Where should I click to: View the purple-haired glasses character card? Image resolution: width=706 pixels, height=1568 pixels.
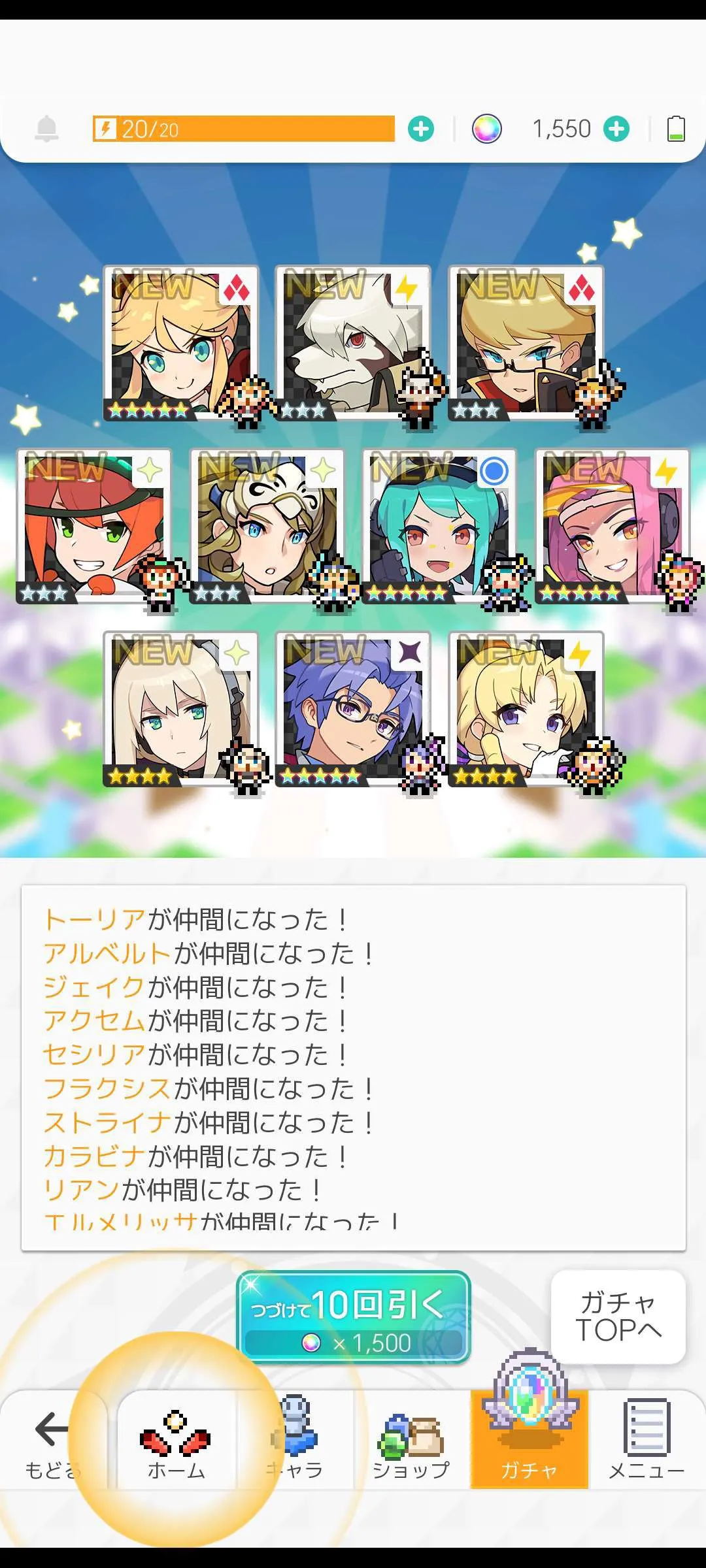coord(353,709)
